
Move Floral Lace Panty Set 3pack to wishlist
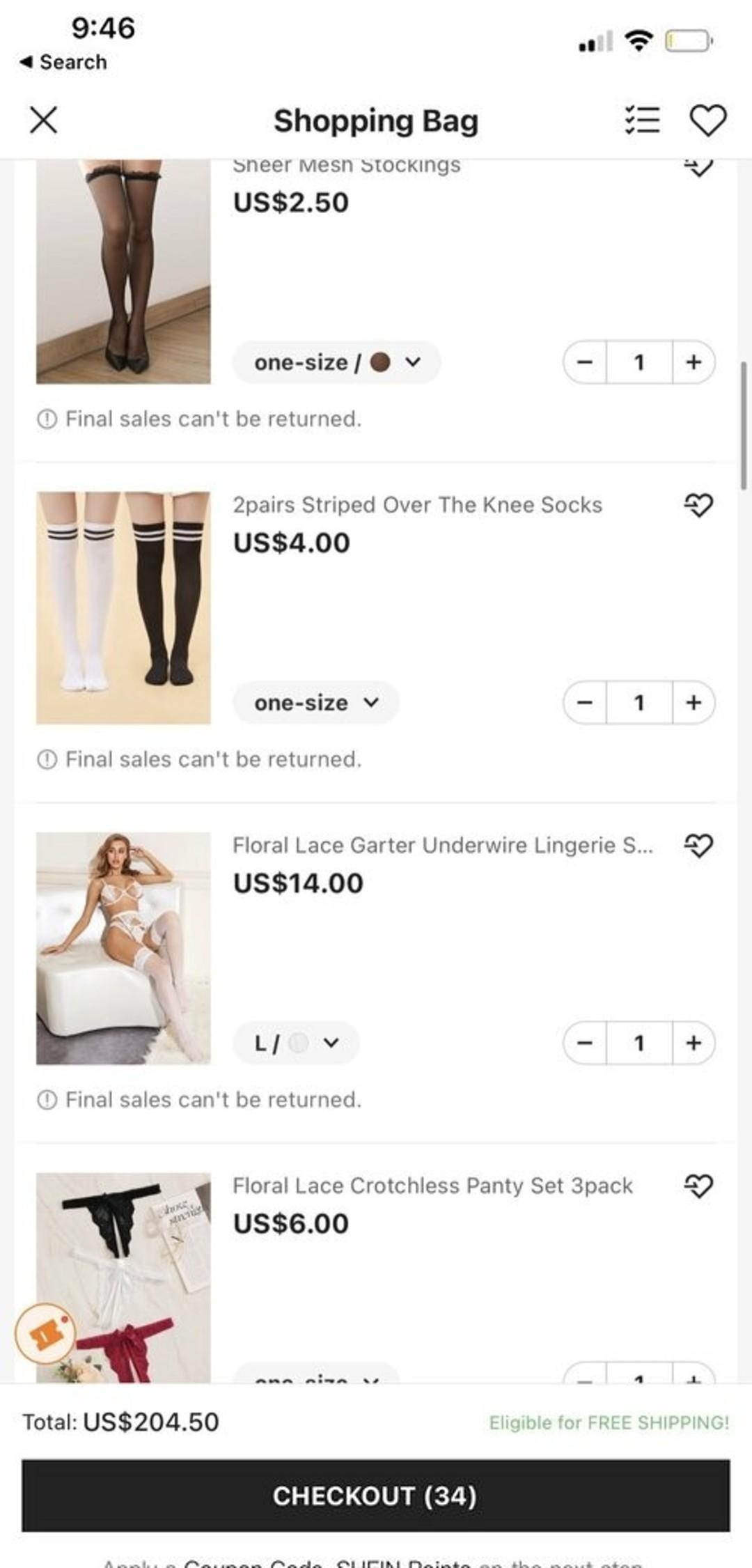(x=698, y=1186)
